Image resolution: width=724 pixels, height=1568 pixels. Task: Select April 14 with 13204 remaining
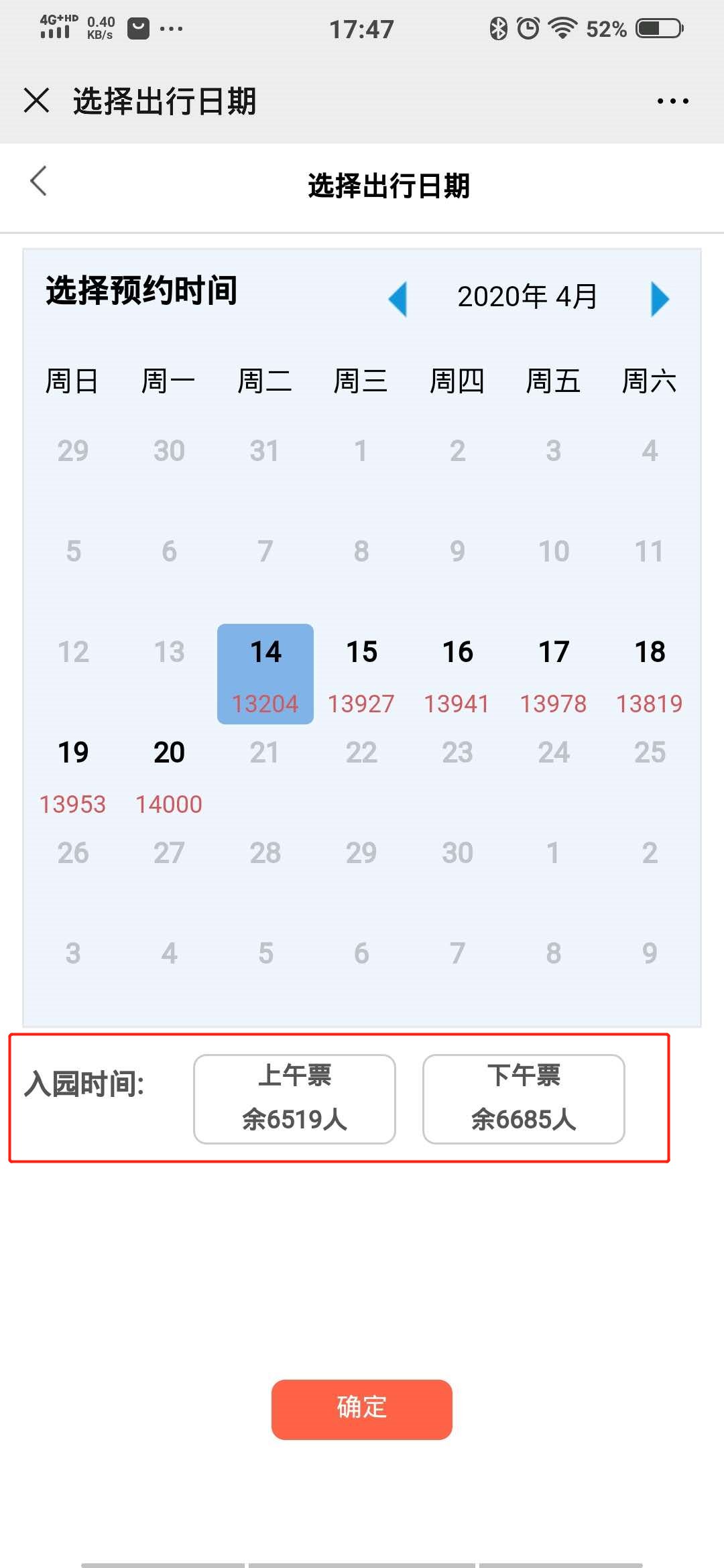pyautogui.click(x=265, y=673)
